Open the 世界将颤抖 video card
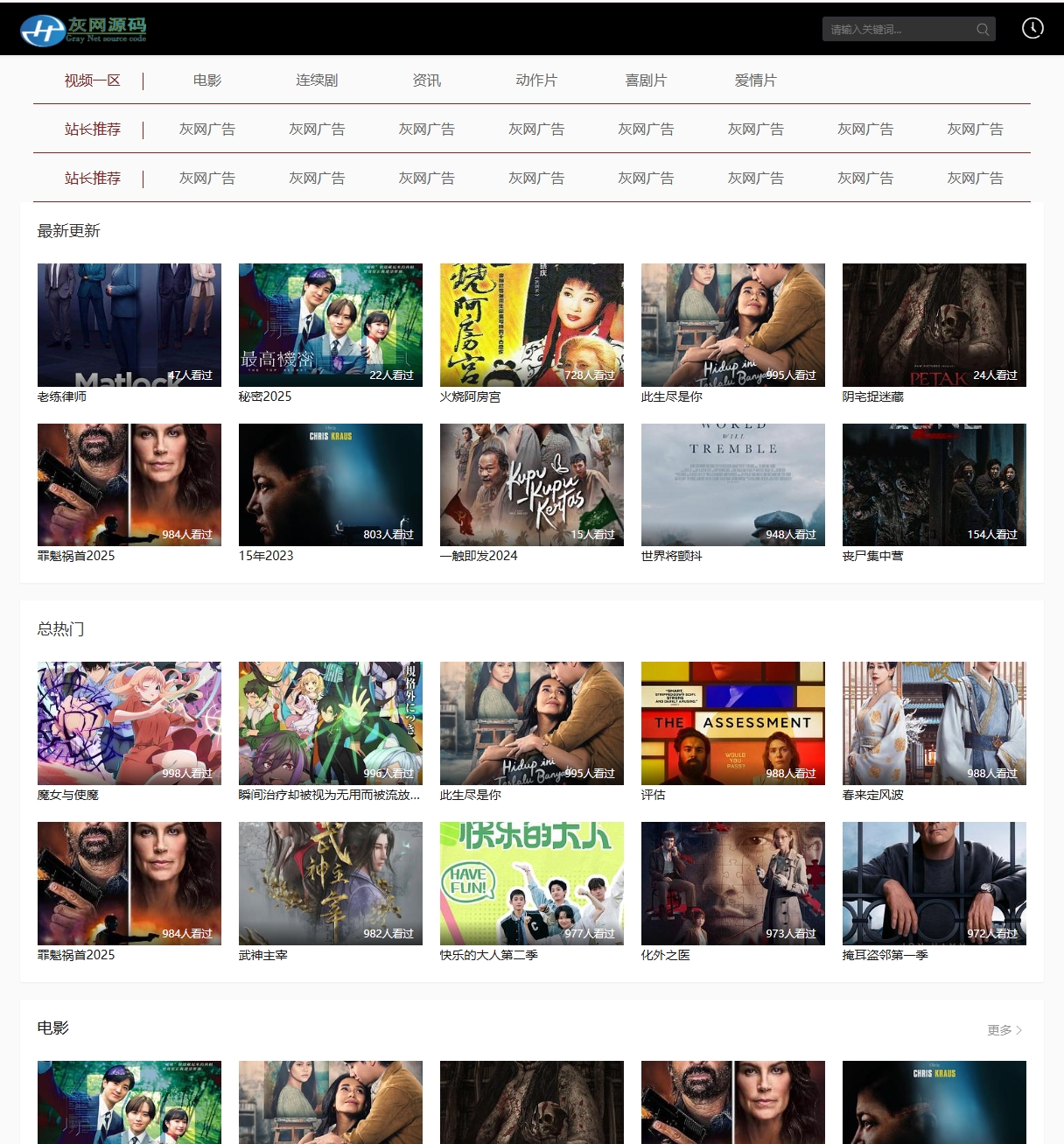This screenshot has height=1144, width=1064. click(733, 485)
